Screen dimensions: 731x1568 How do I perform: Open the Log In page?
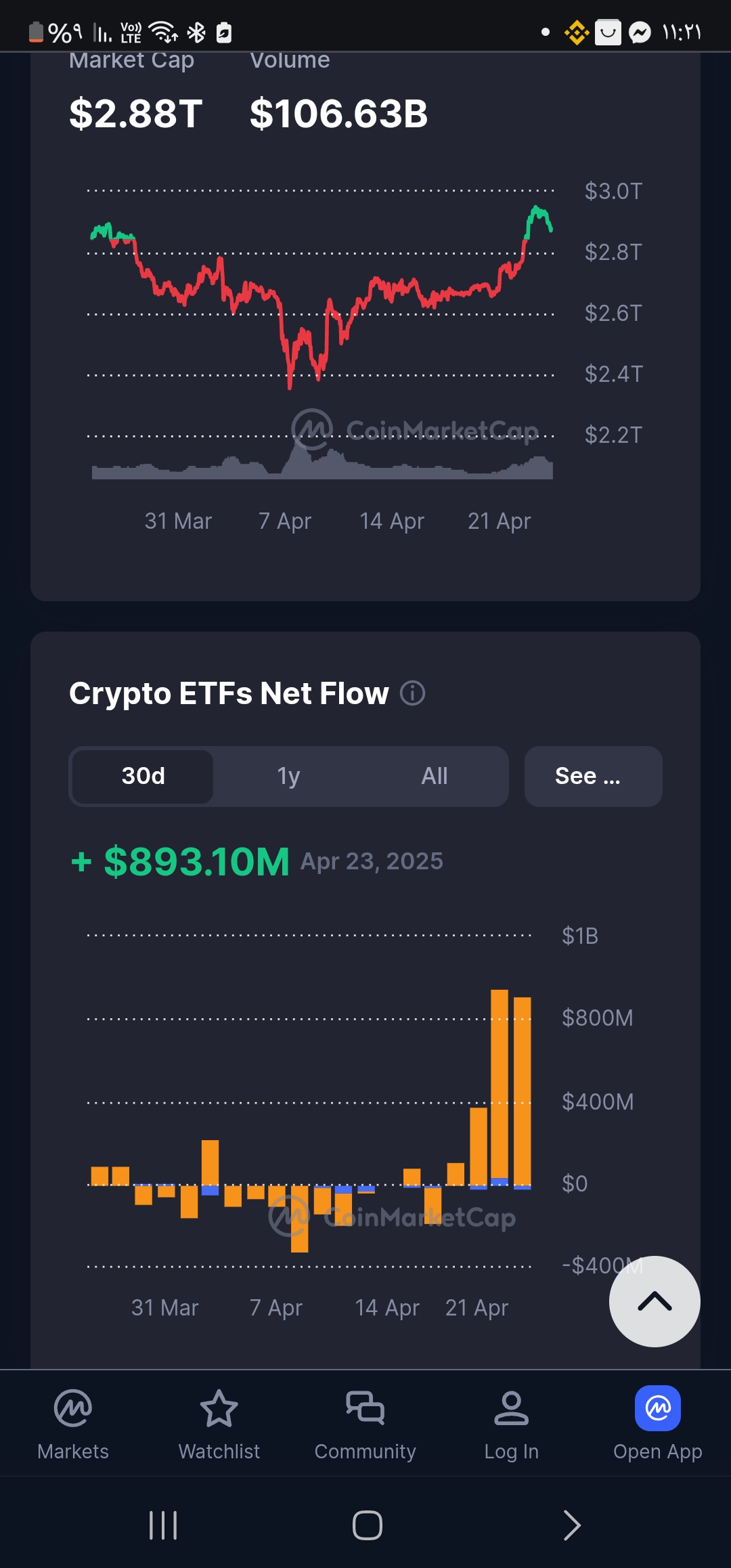point(511,1423)
